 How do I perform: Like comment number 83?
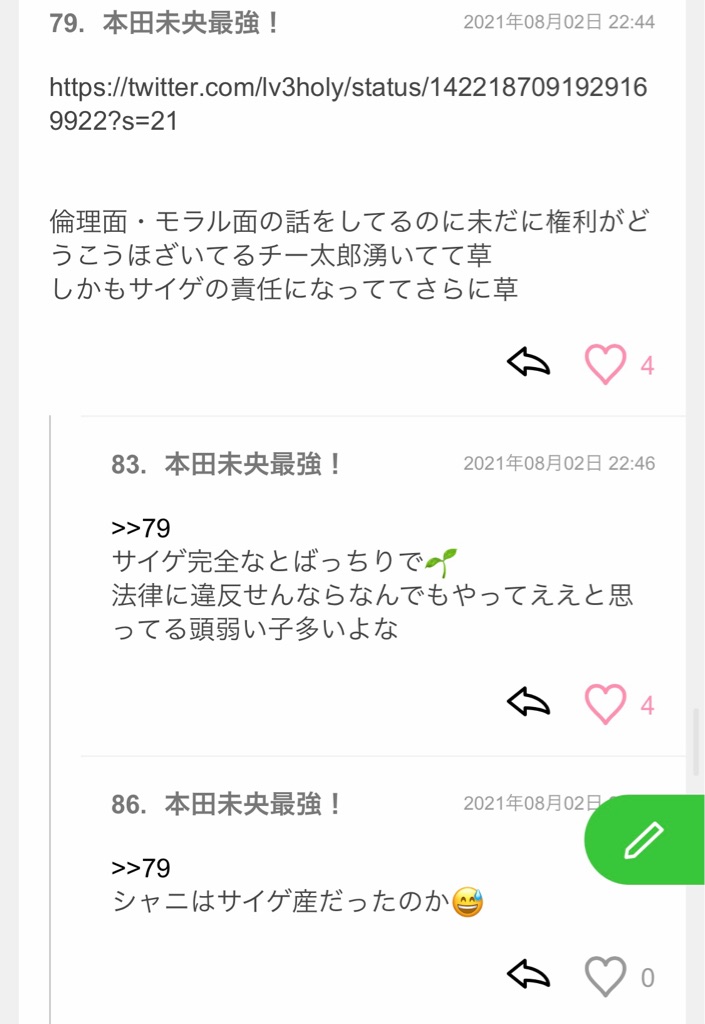tap(605, 704)
